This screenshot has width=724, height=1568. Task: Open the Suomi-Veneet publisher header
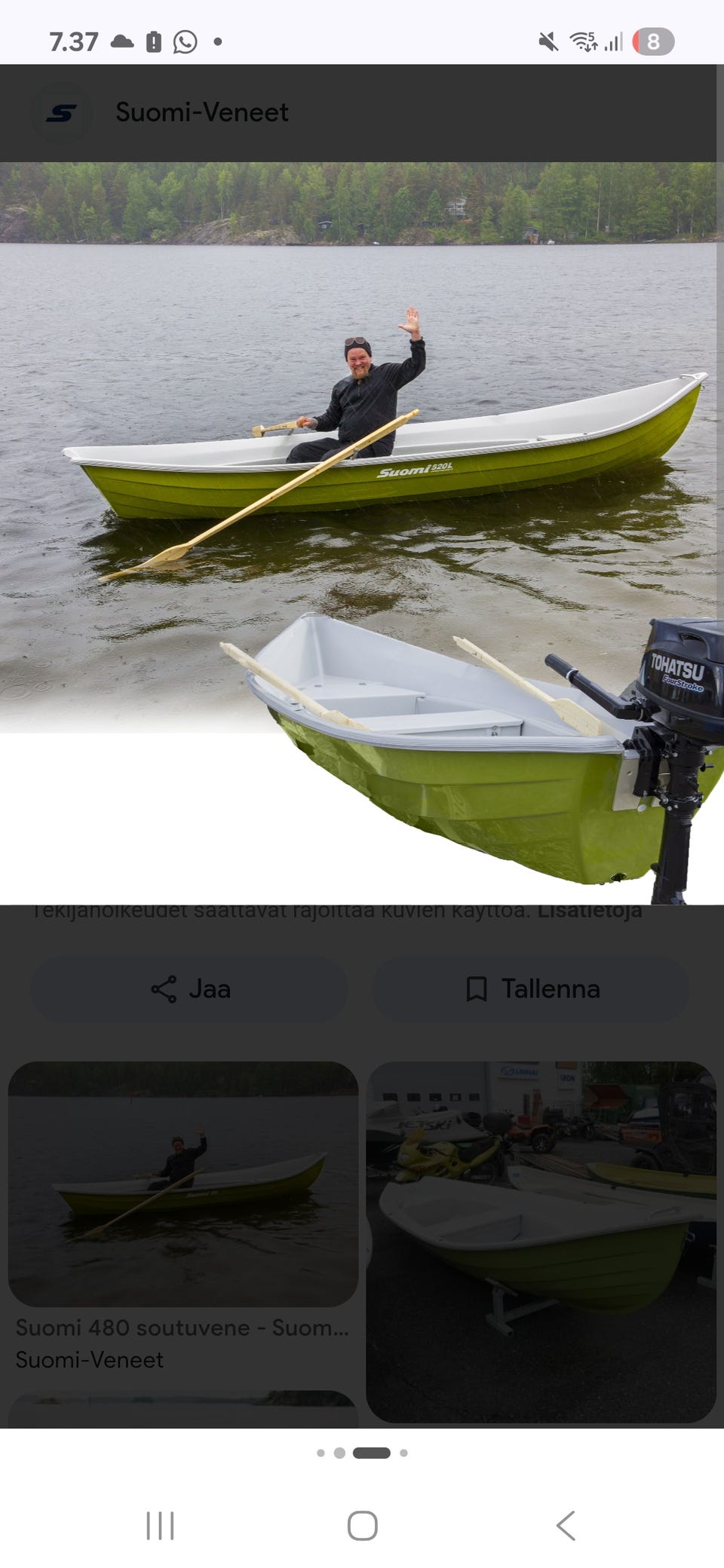[202, 113]
